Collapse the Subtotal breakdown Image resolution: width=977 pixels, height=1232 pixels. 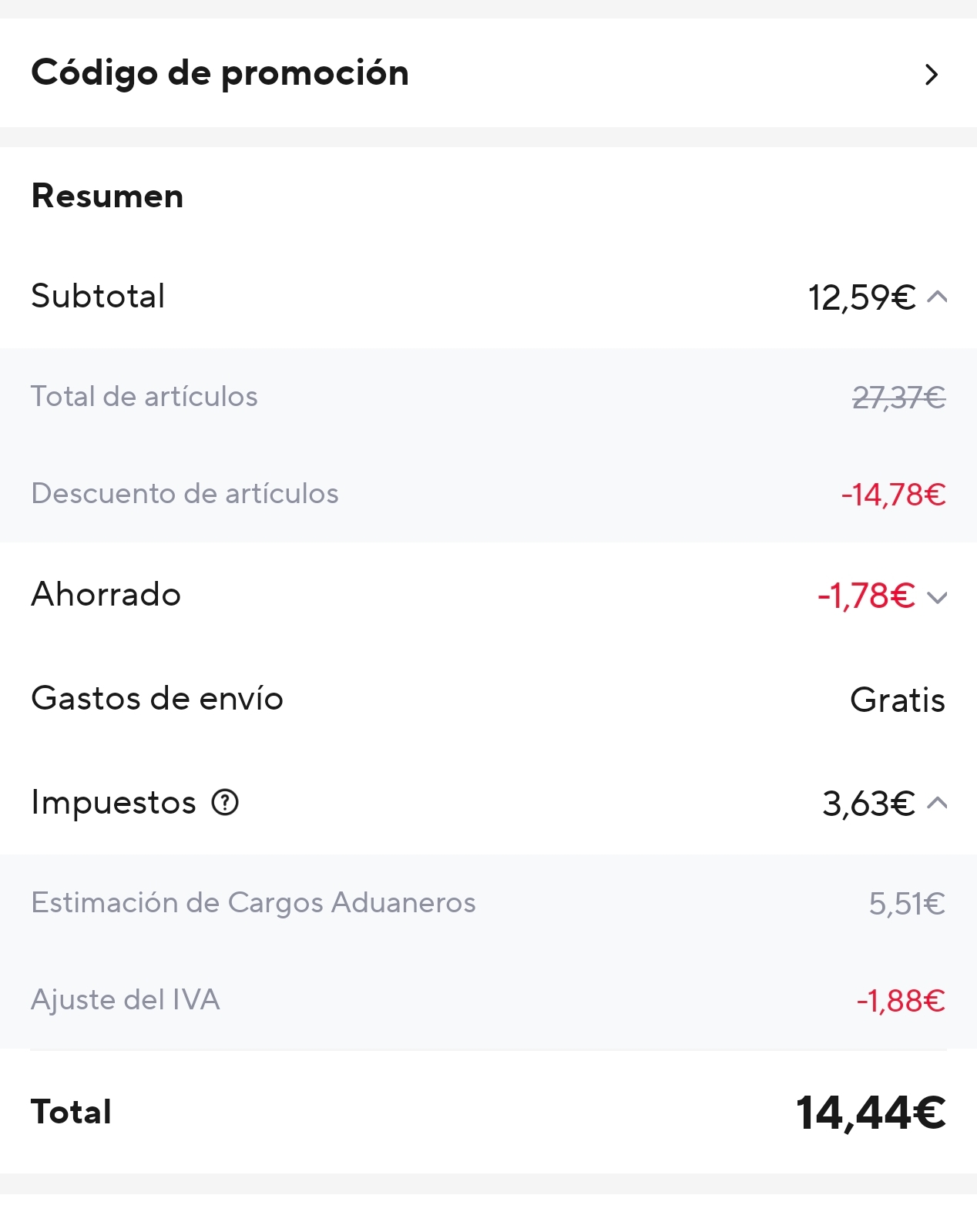[x=937, y=297]
